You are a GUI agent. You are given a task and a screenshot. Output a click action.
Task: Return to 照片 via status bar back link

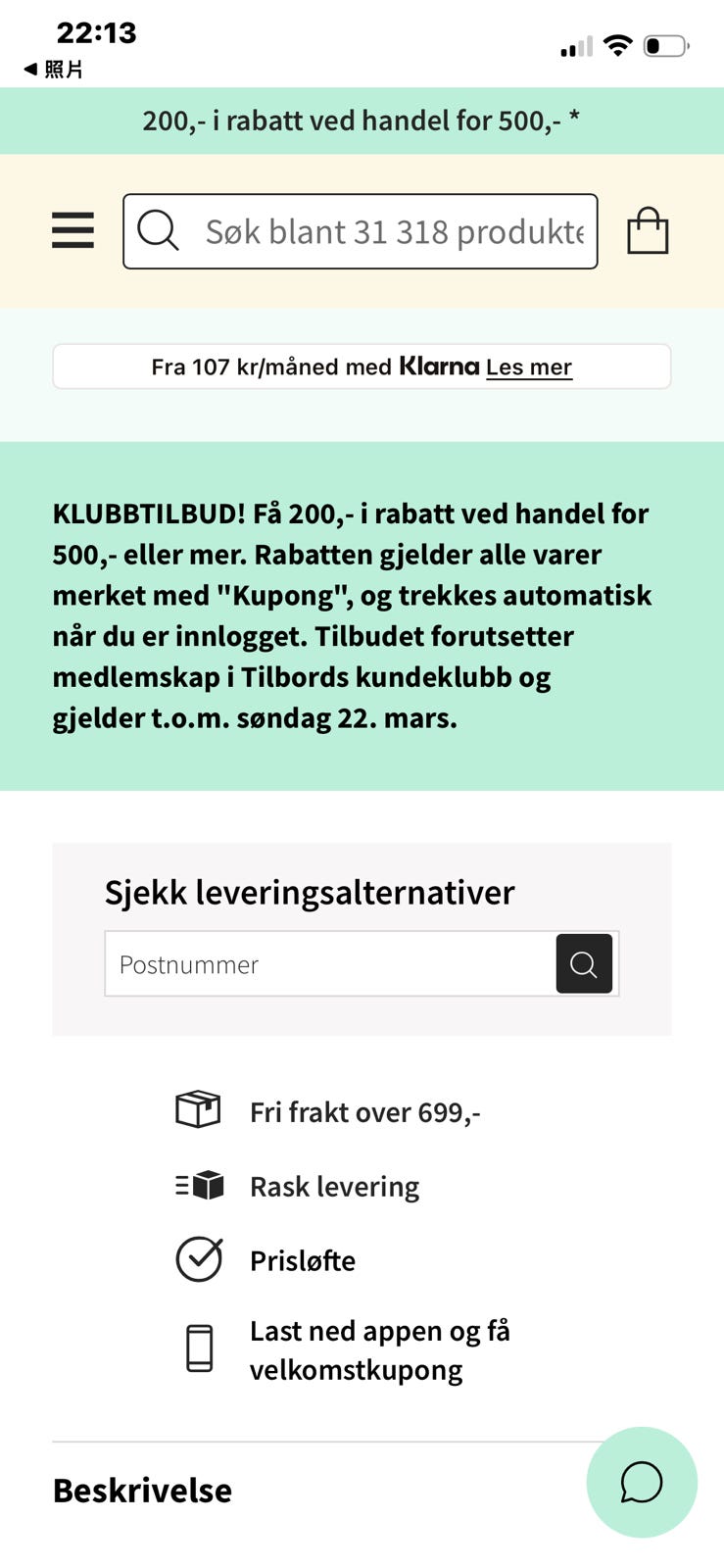(49, 69)
